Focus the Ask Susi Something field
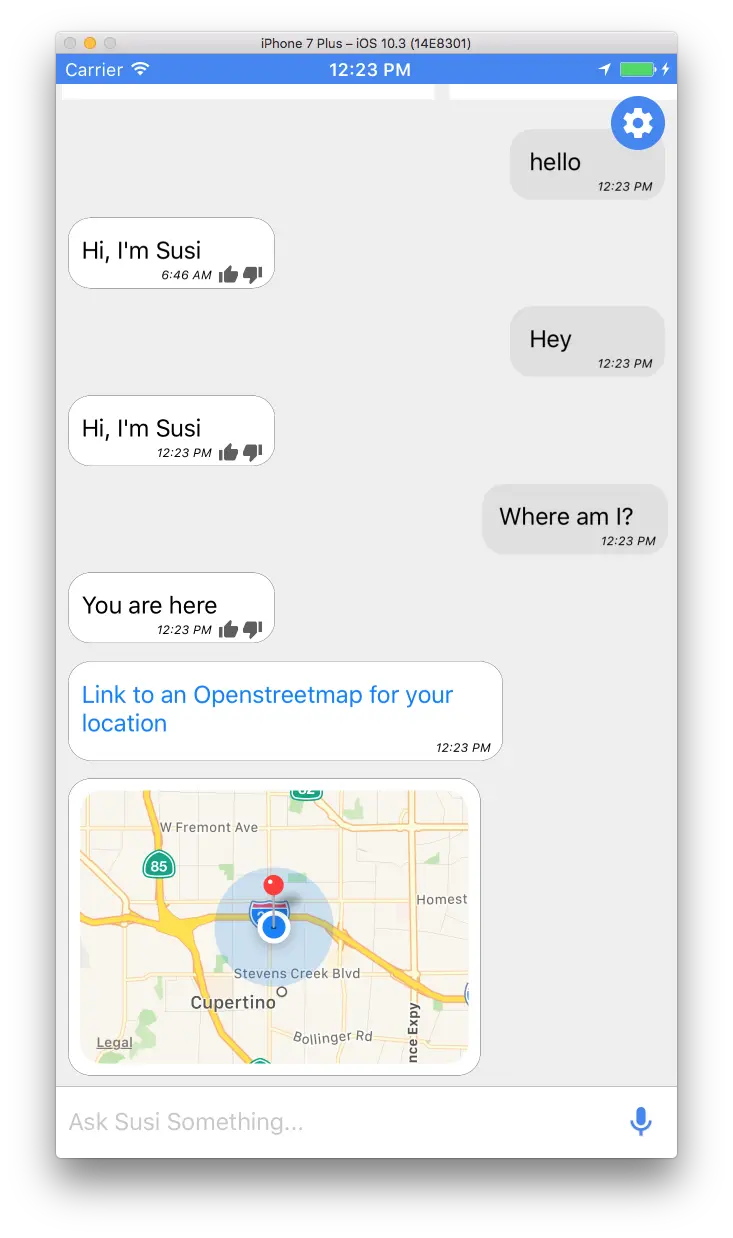 tap(330, 1122)
